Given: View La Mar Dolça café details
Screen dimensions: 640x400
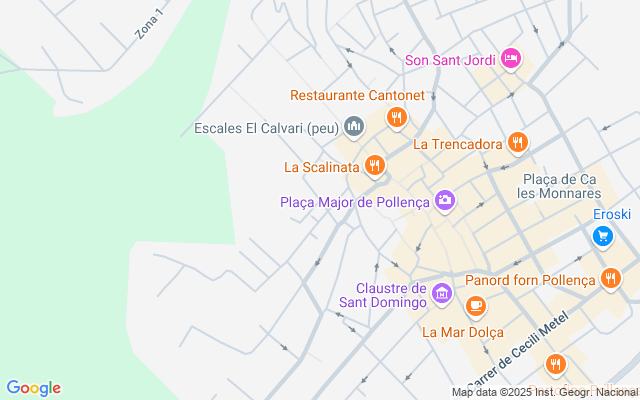Looking at the screenshot, I should click(476, 304).
